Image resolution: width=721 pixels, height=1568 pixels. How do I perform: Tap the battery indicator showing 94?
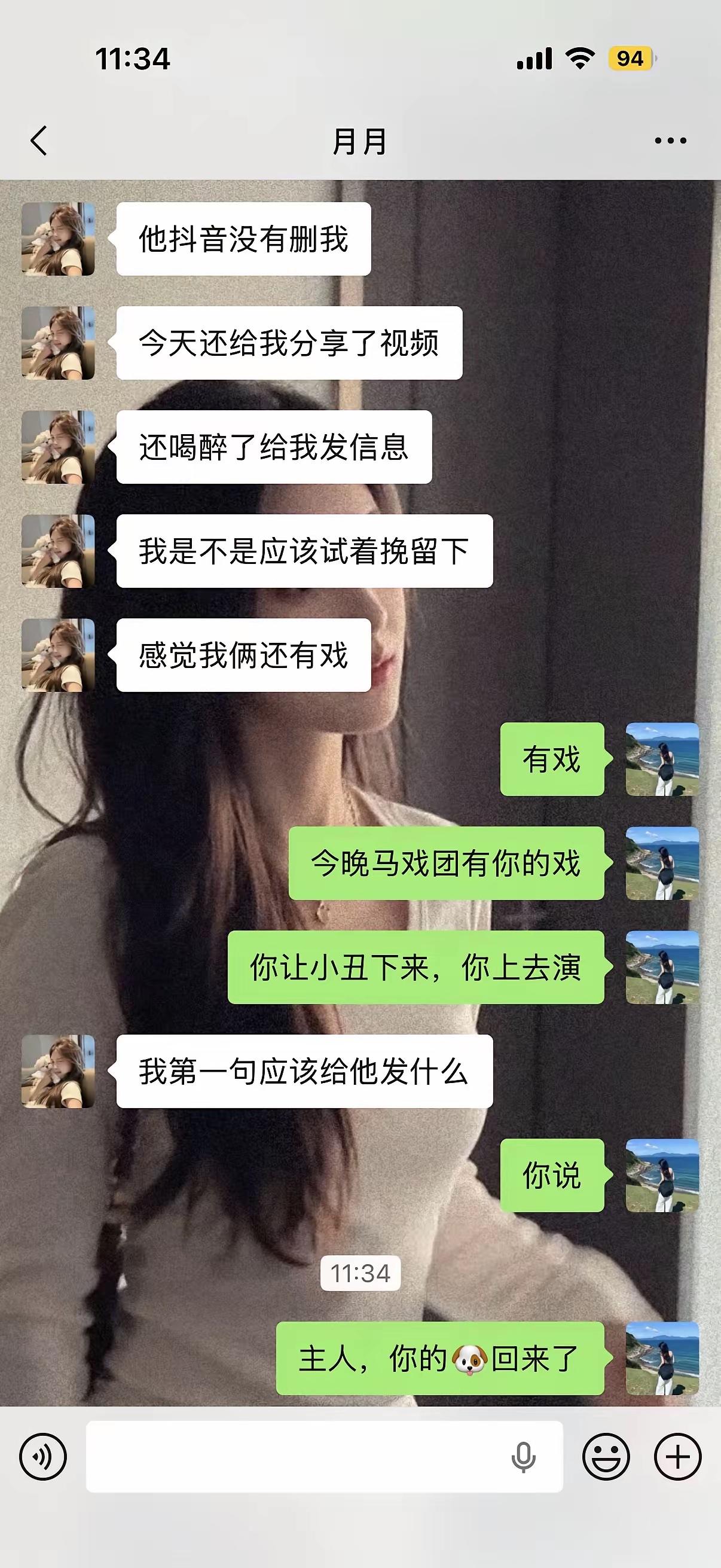[x=630, y=58]
